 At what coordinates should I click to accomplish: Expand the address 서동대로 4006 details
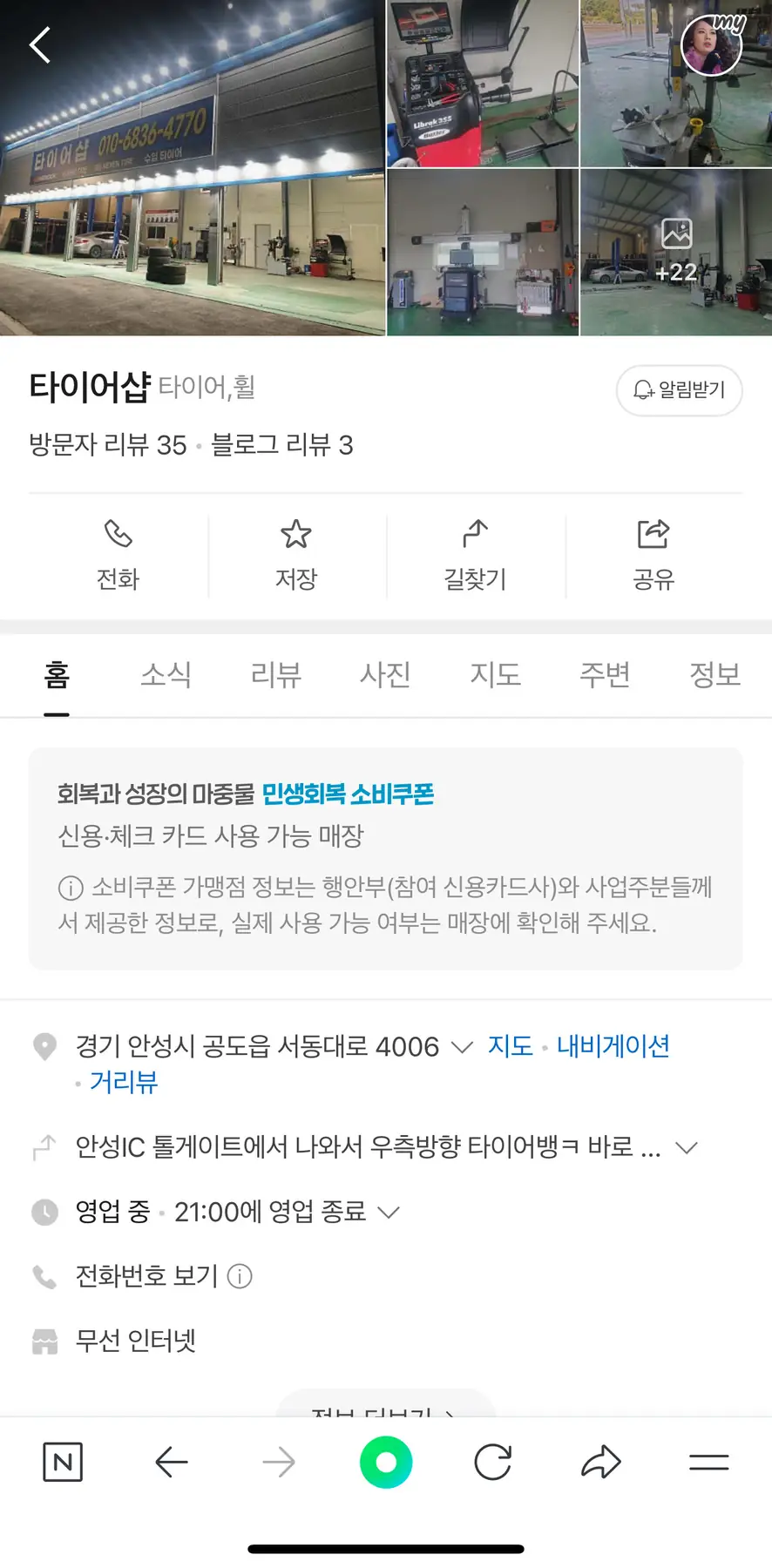click(x=462, y=1046)
